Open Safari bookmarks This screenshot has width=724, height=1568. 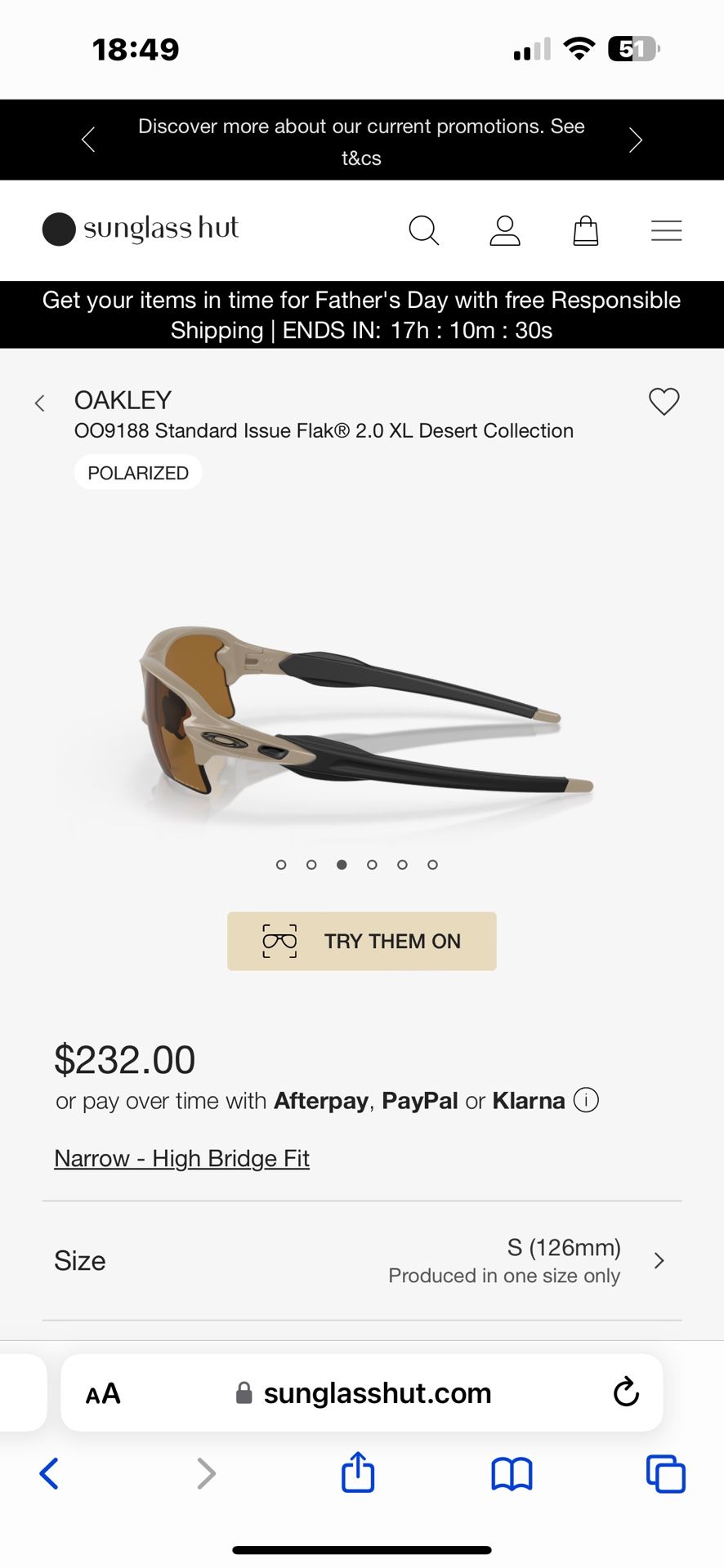pos(512,1473)
